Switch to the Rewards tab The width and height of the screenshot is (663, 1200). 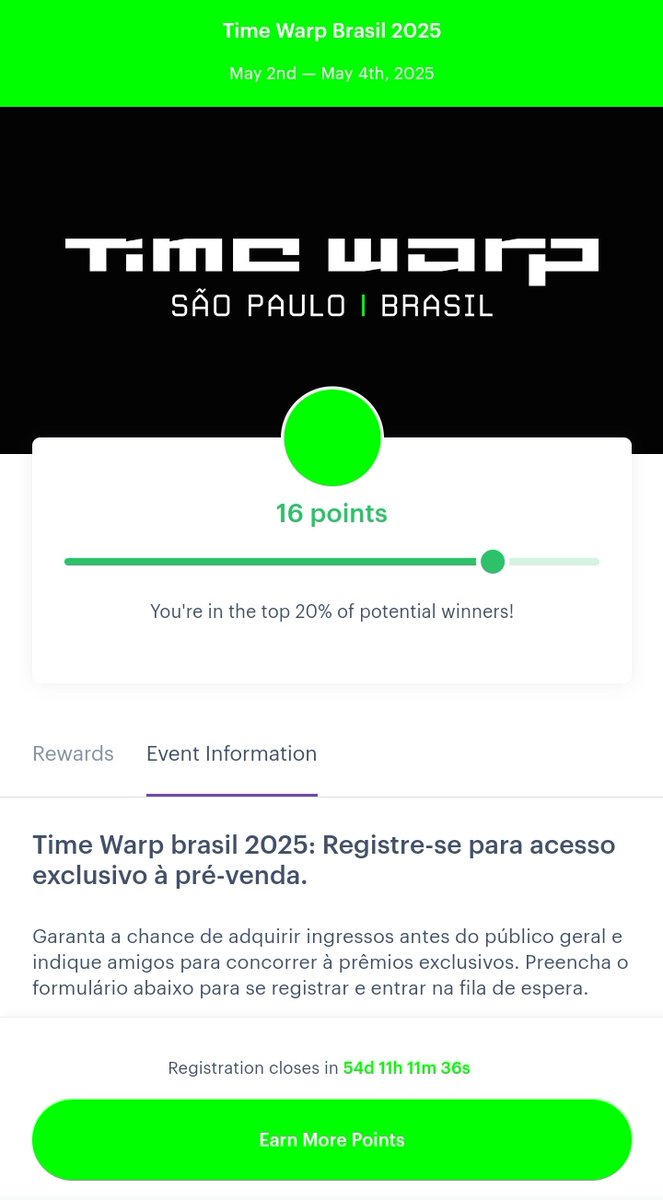coord(73,754)
